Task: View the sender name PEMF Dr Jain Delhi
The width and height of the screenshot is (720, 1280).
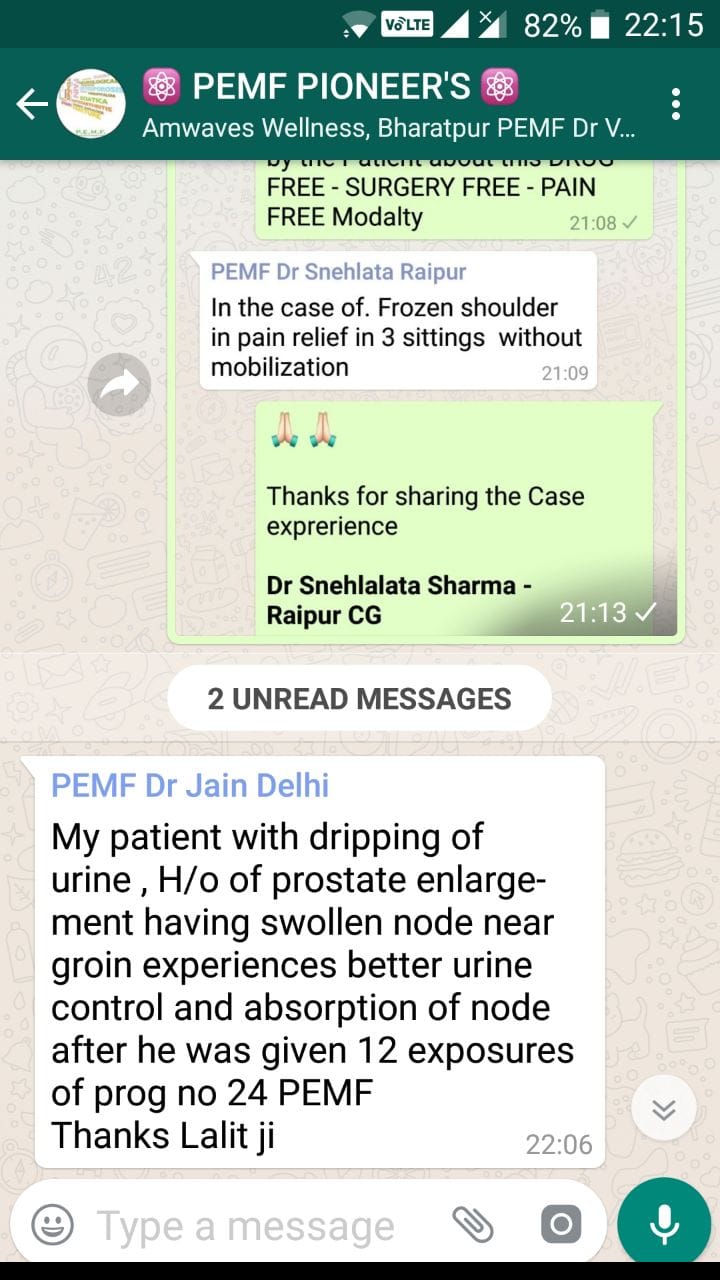Action: click(x=190, y=785)
